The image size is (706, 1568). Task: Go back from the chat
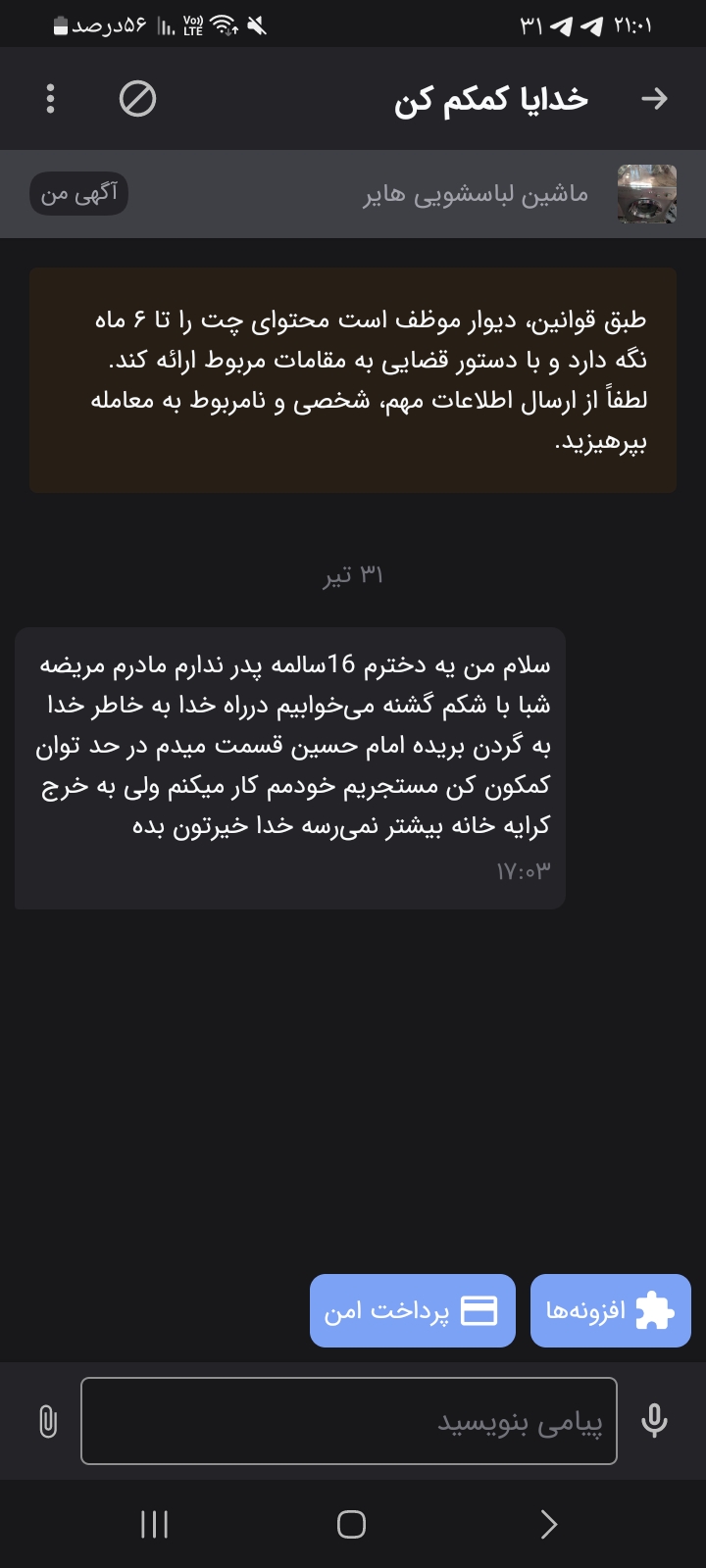(x=654, y=99)
